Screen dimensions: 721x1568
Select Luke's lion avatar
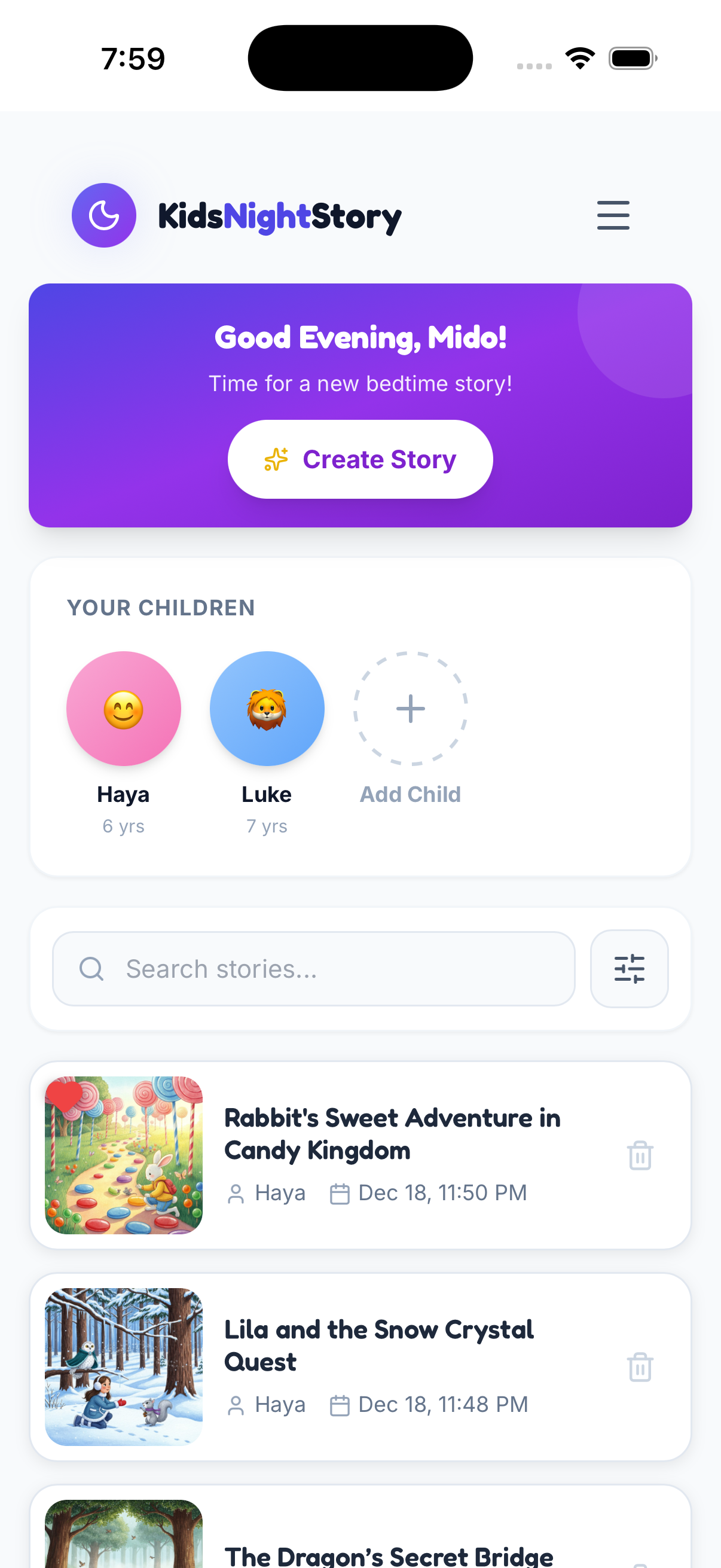point(267,709)
